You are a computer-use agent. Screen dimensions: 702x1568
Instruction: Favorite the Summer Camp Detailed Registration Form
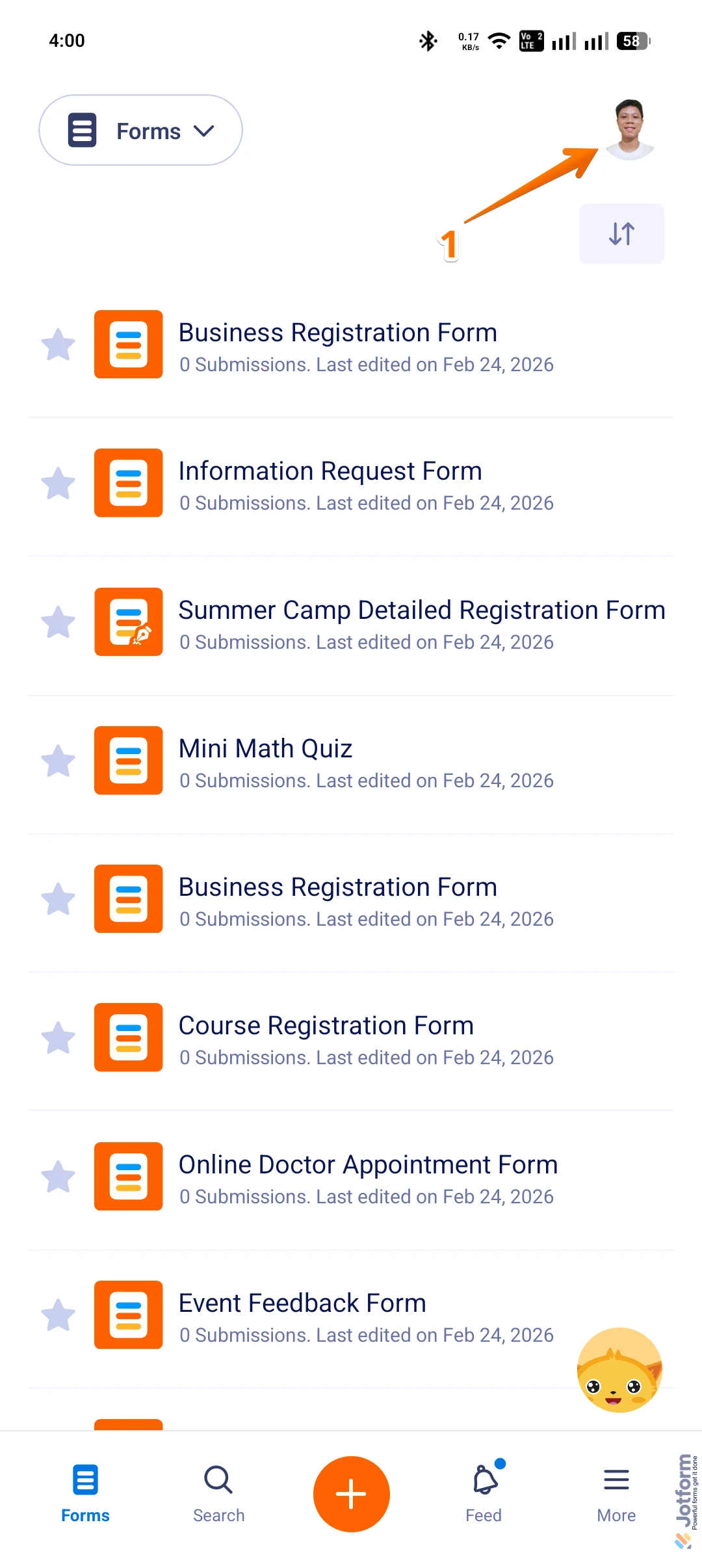click(x=58, y=622)
